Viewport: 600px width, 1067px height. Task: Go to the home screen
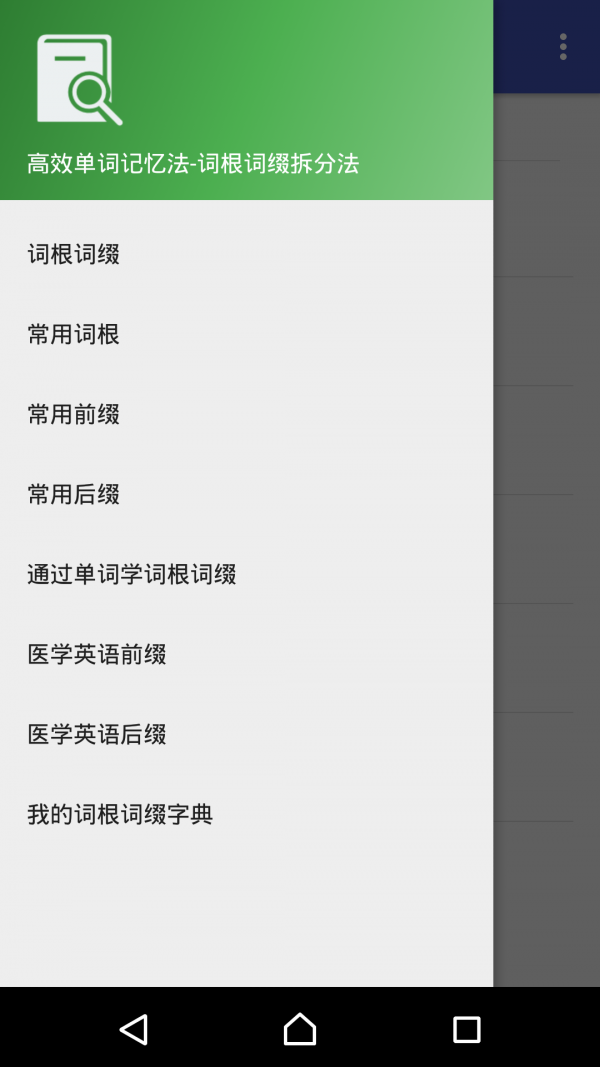pos(300,1029)
